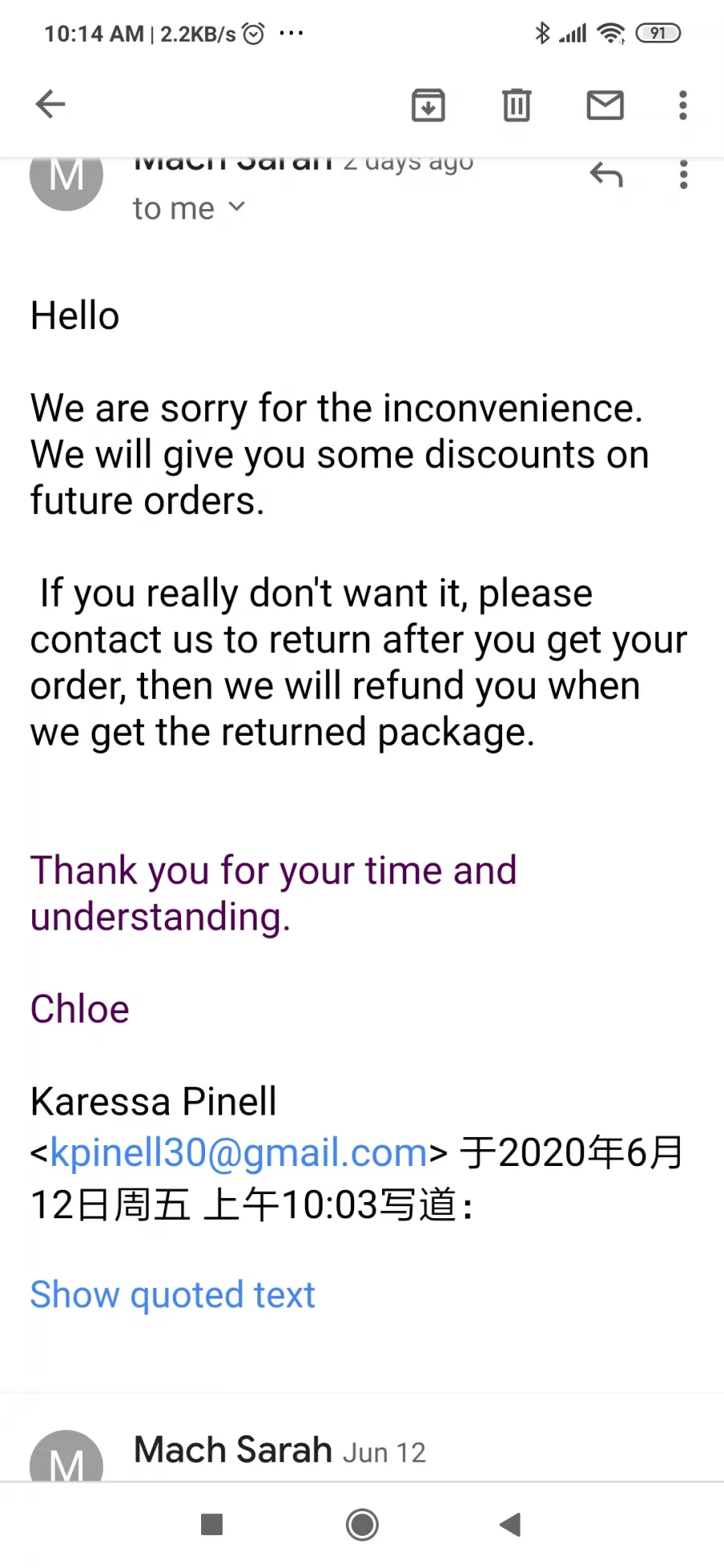Image resolution: width=724 pixels, height=1568 pixels.
Task: Reply to Mach Sarah's message
Action: (607, 174)
